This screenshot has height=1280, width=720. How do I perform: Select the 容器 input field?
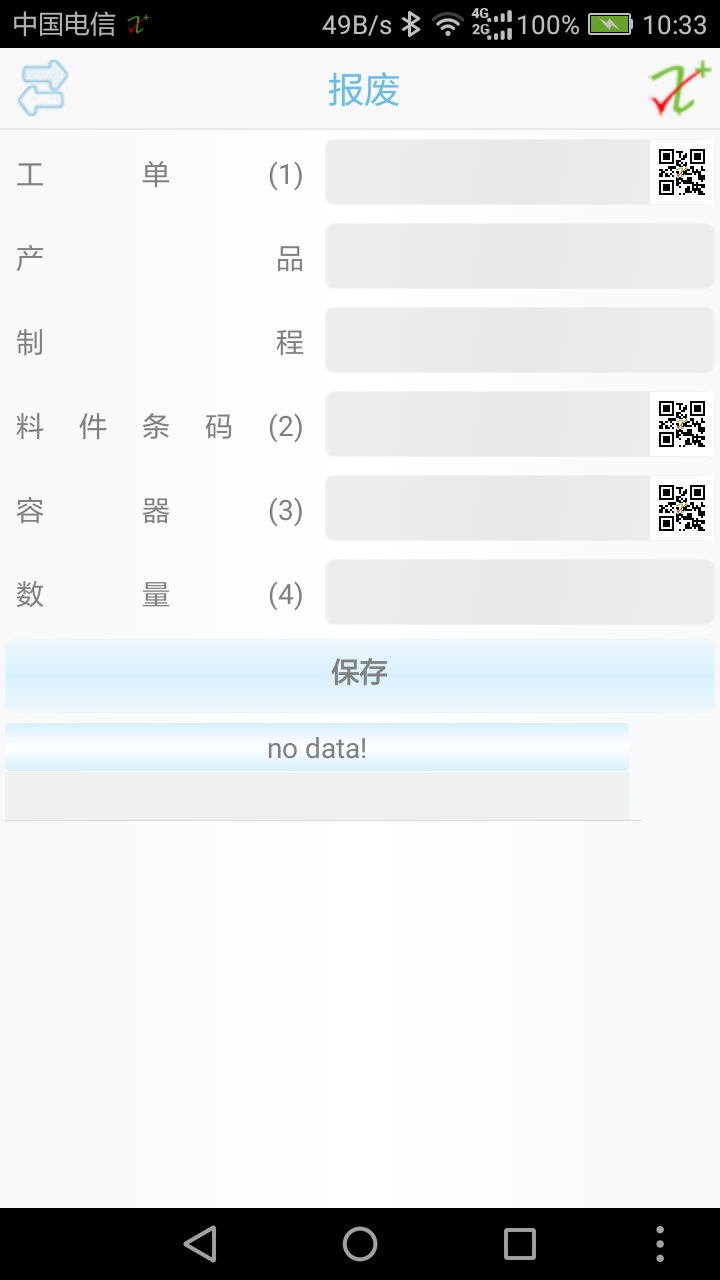point(488,508)
